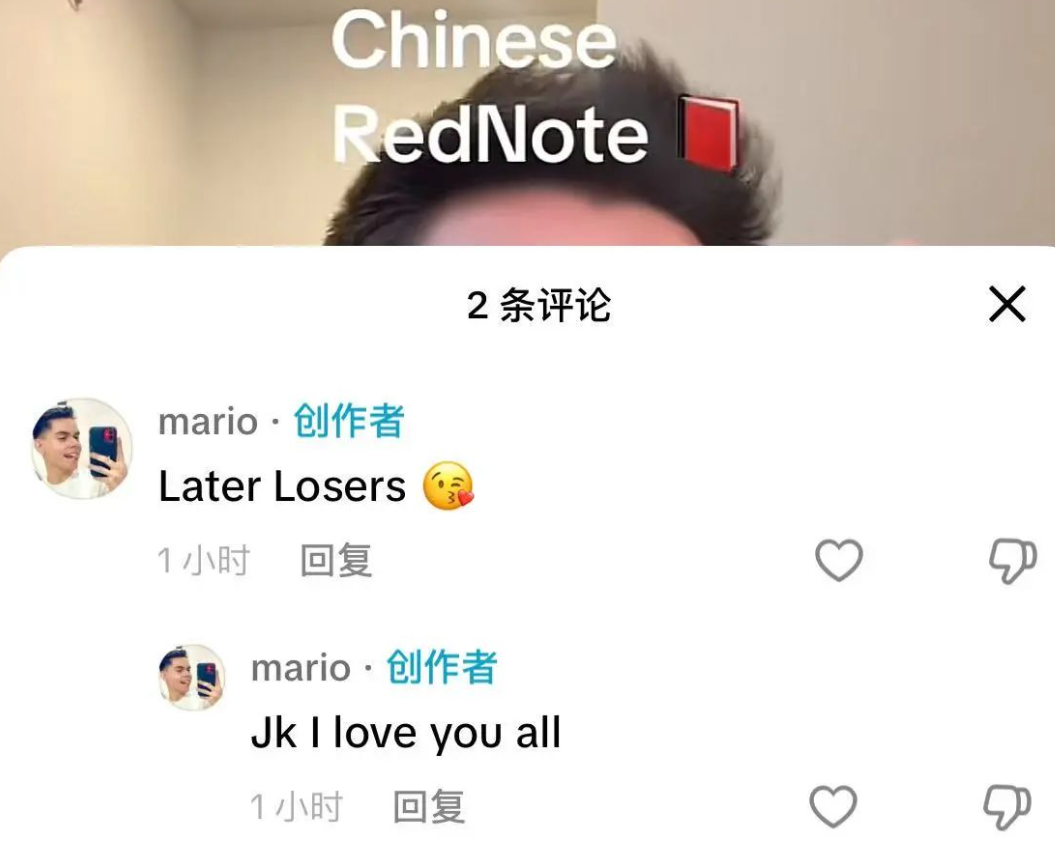Like the 'Jk I love you all' comment
Viewport: 1055px width, 866px height.
pos(833,807)
